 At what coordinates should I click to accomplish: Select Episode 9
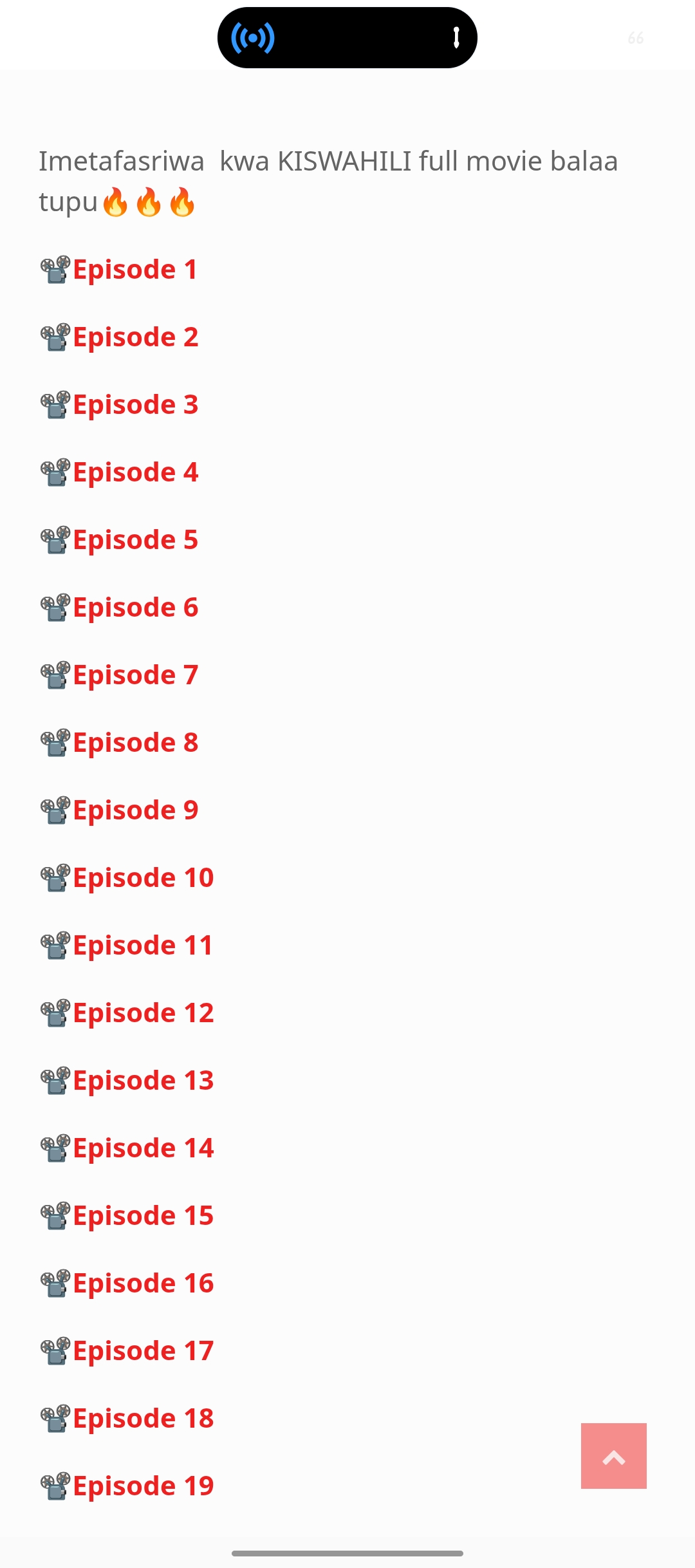pos(135,810)
